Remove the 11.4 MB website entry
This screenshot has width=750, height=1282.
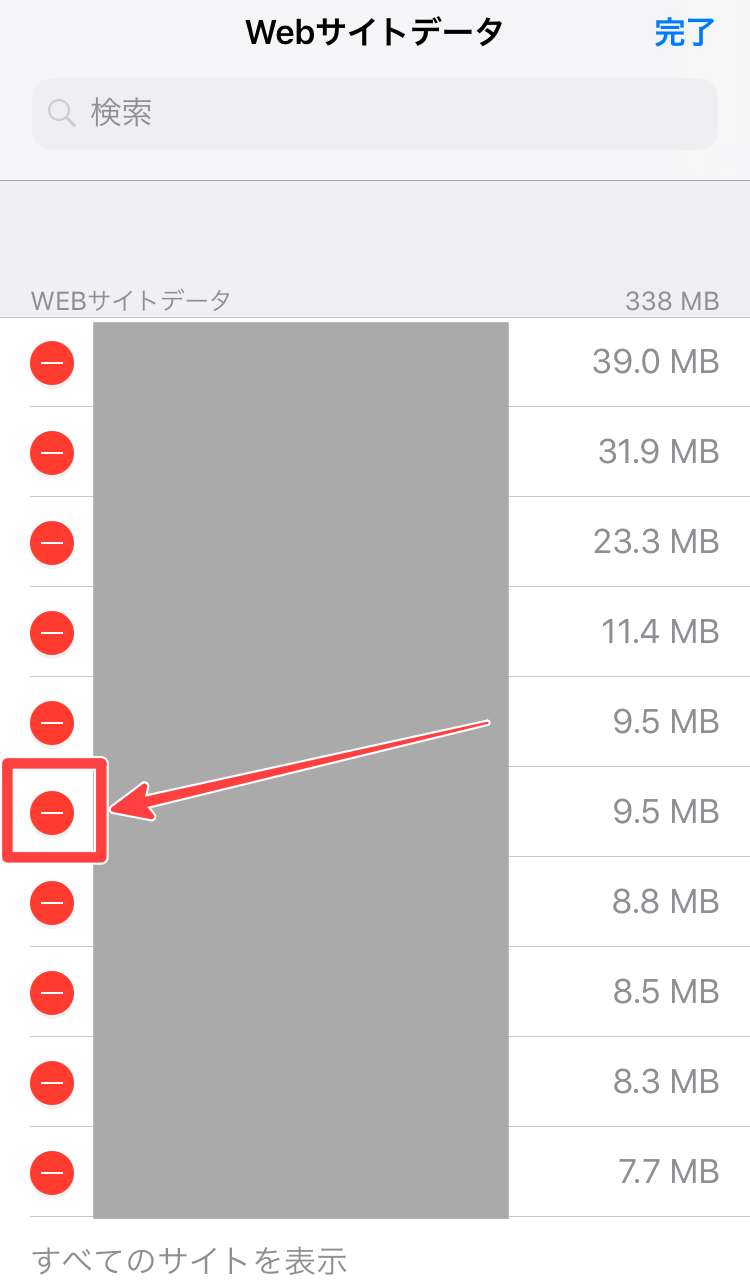pos(52,632)
